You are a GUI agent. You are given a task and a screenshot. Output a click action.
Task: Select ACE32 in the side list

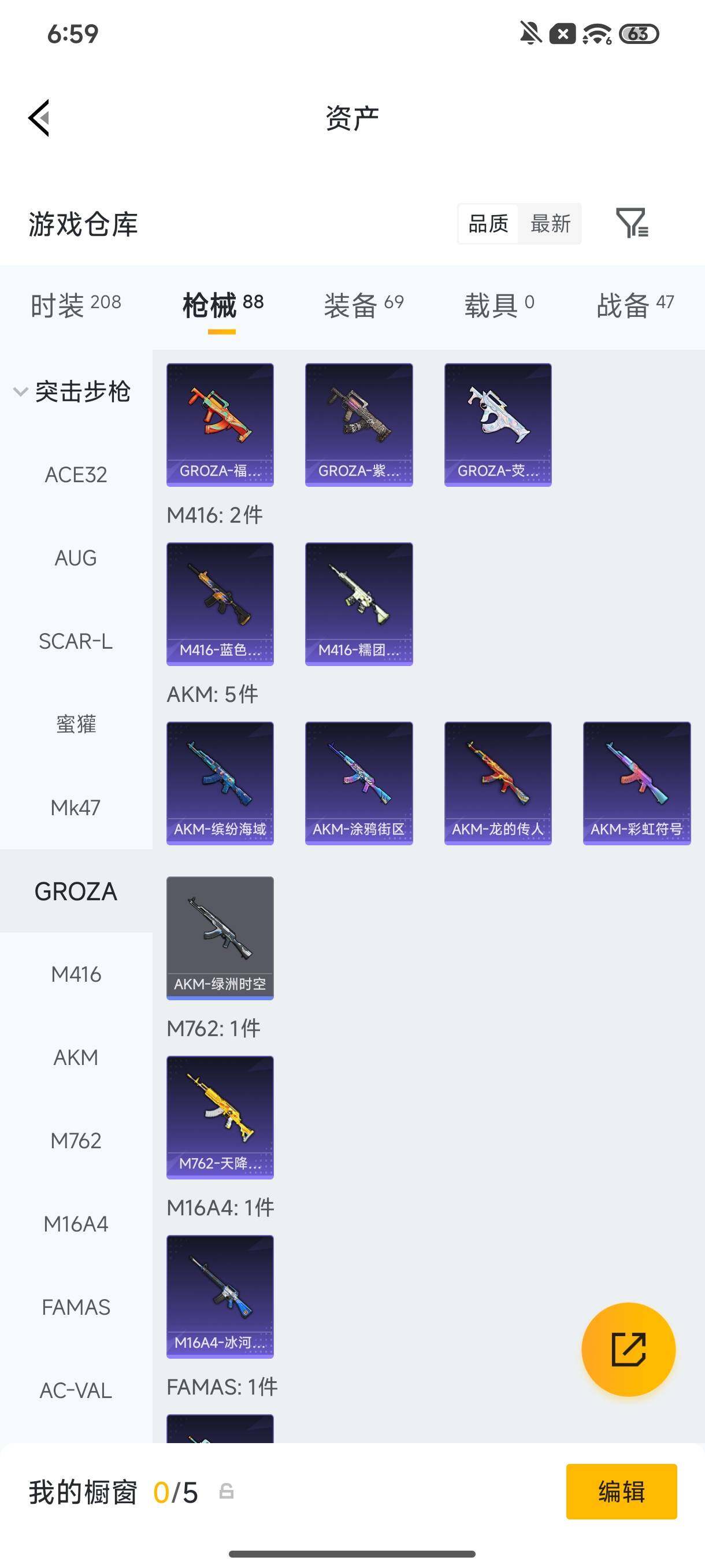coord(76,475)
